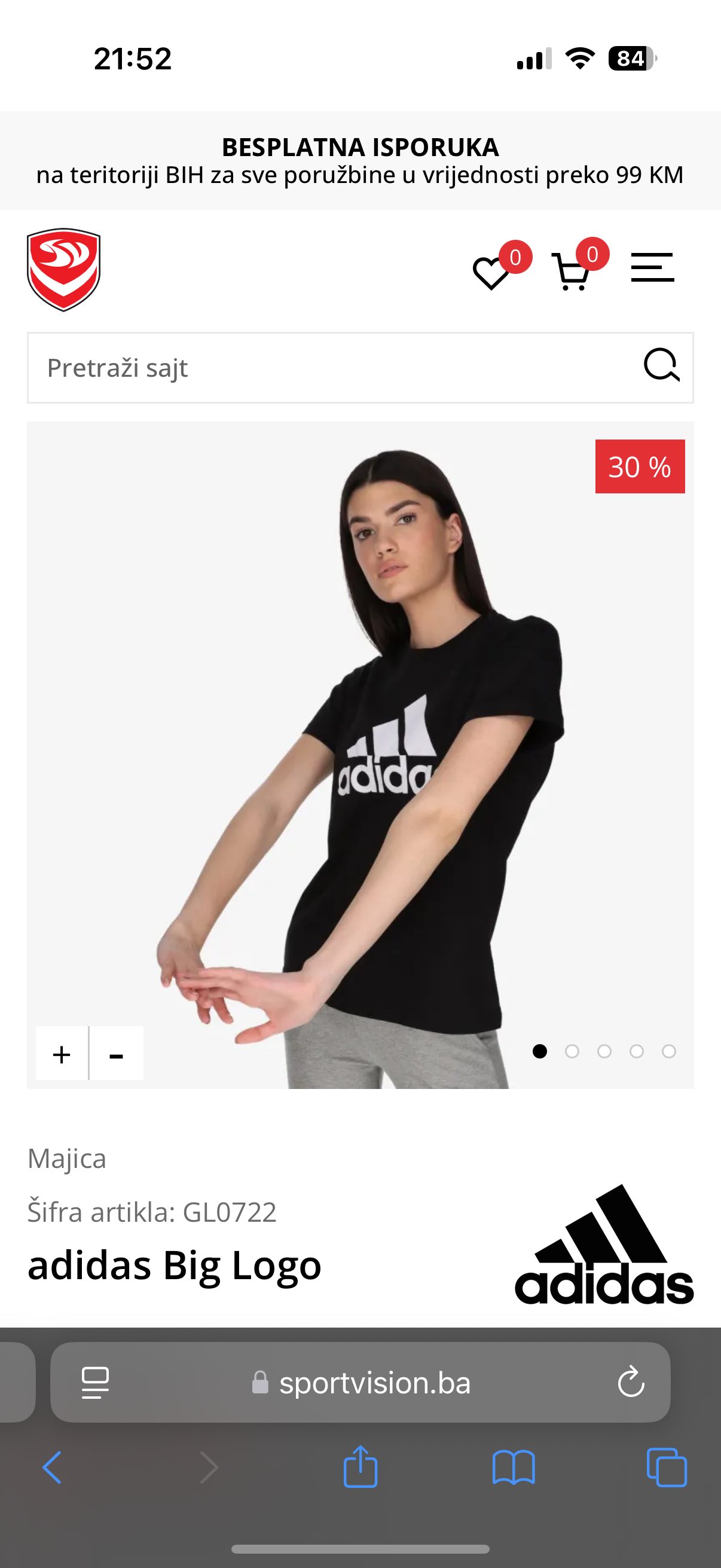Select the fifth image dot indicator

click(668, 1051)
